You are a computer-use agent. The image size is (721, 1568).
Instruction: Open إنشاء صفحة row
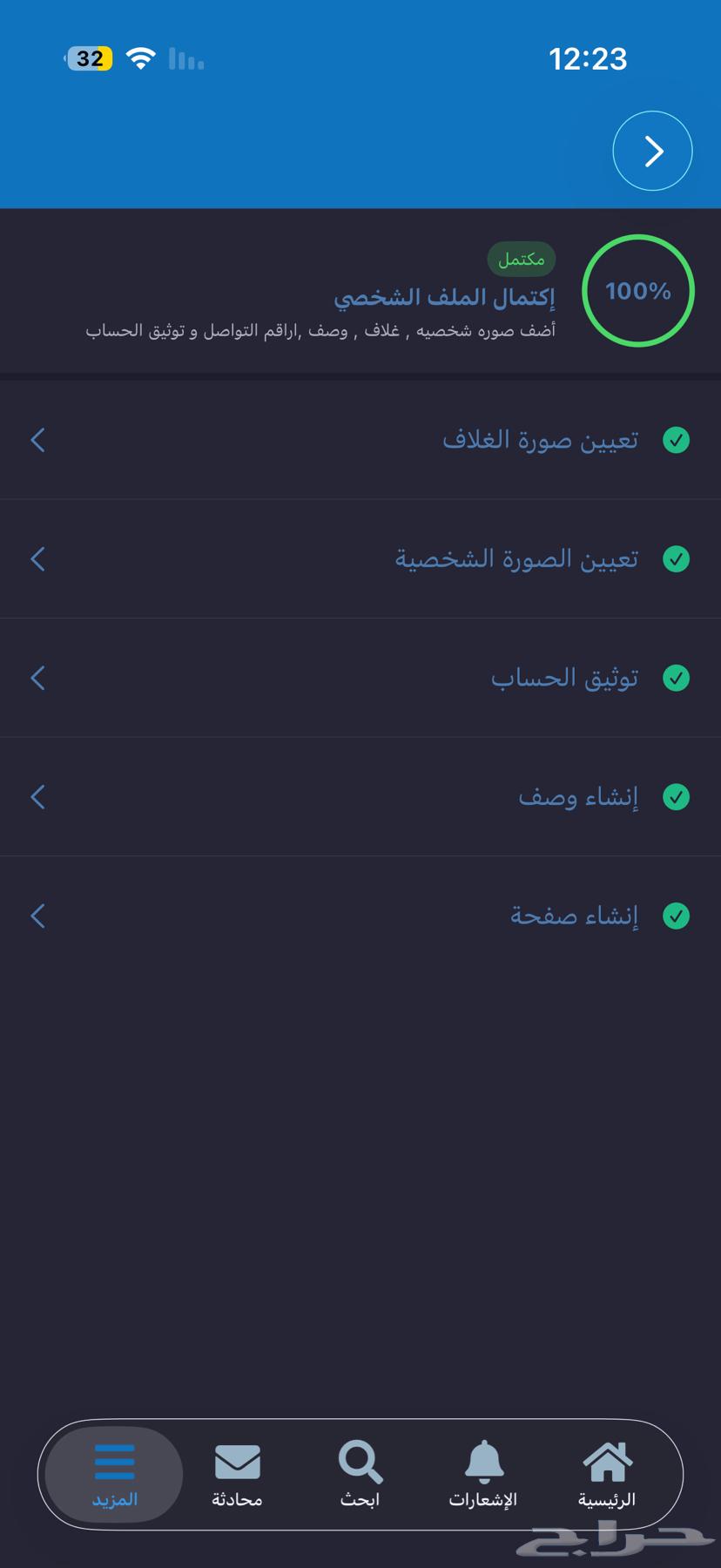tap(360, 916)
